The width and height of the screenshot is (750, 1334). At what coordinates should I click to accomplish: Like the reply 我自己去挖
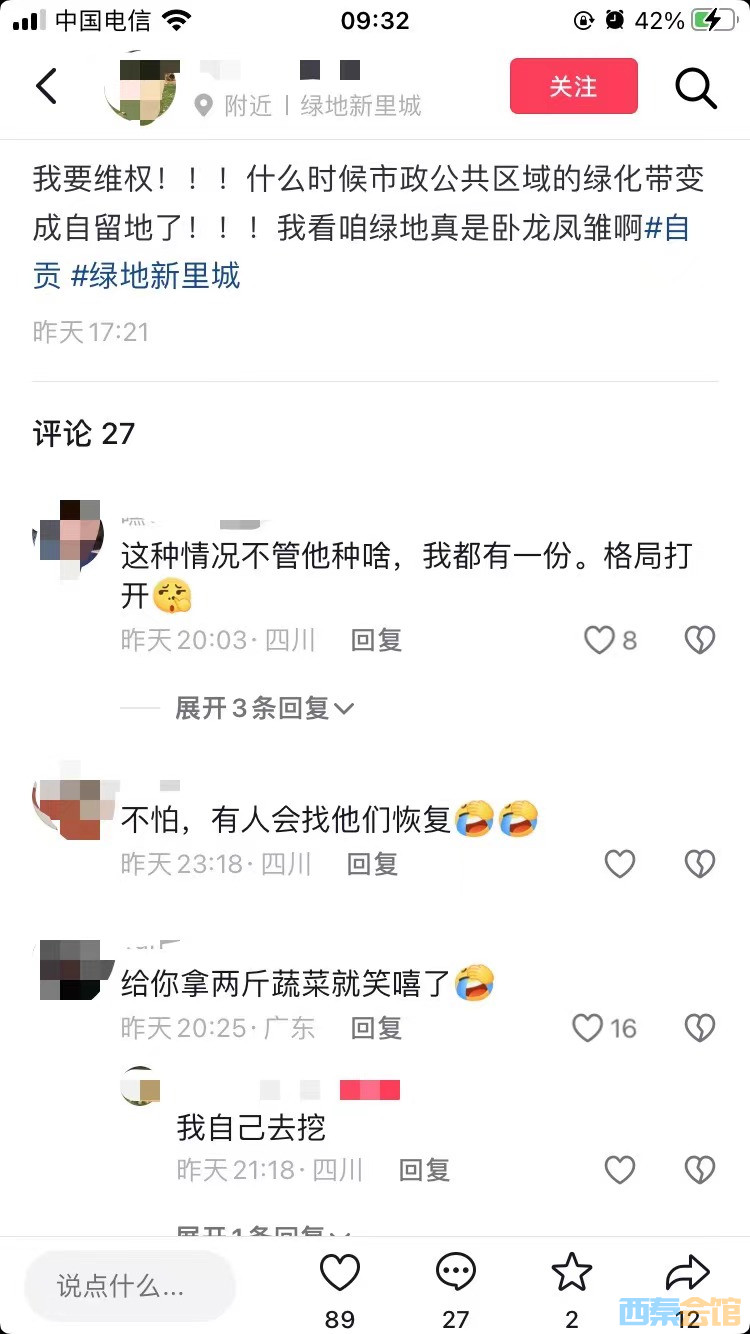click(x=620, y=1170)
